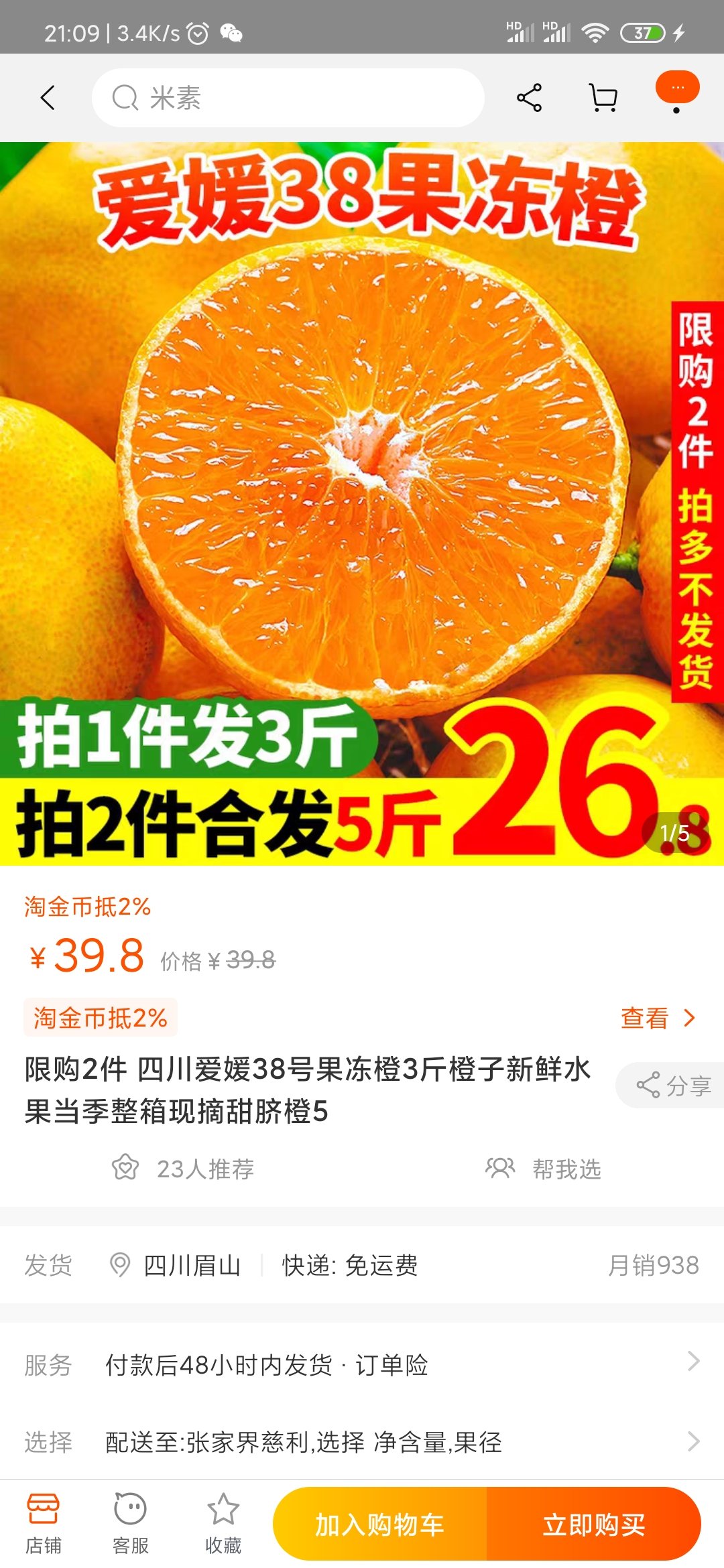Screen dimensions: 724x1568
Task: Contact 客服 customer service
Action: click(131, 1524)
